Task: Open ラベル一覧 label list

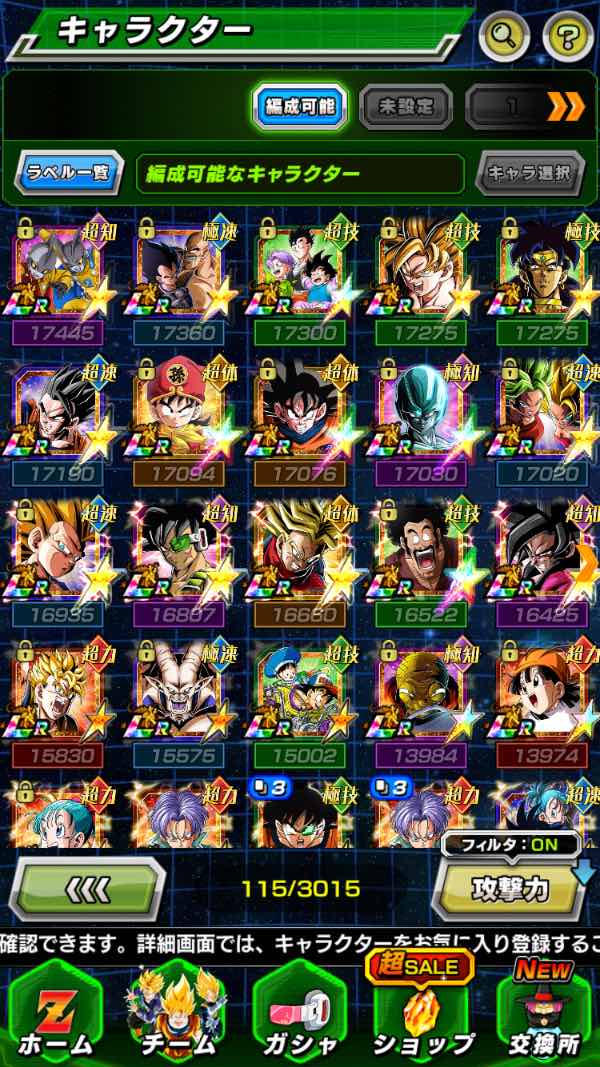Action: point(68,173)
